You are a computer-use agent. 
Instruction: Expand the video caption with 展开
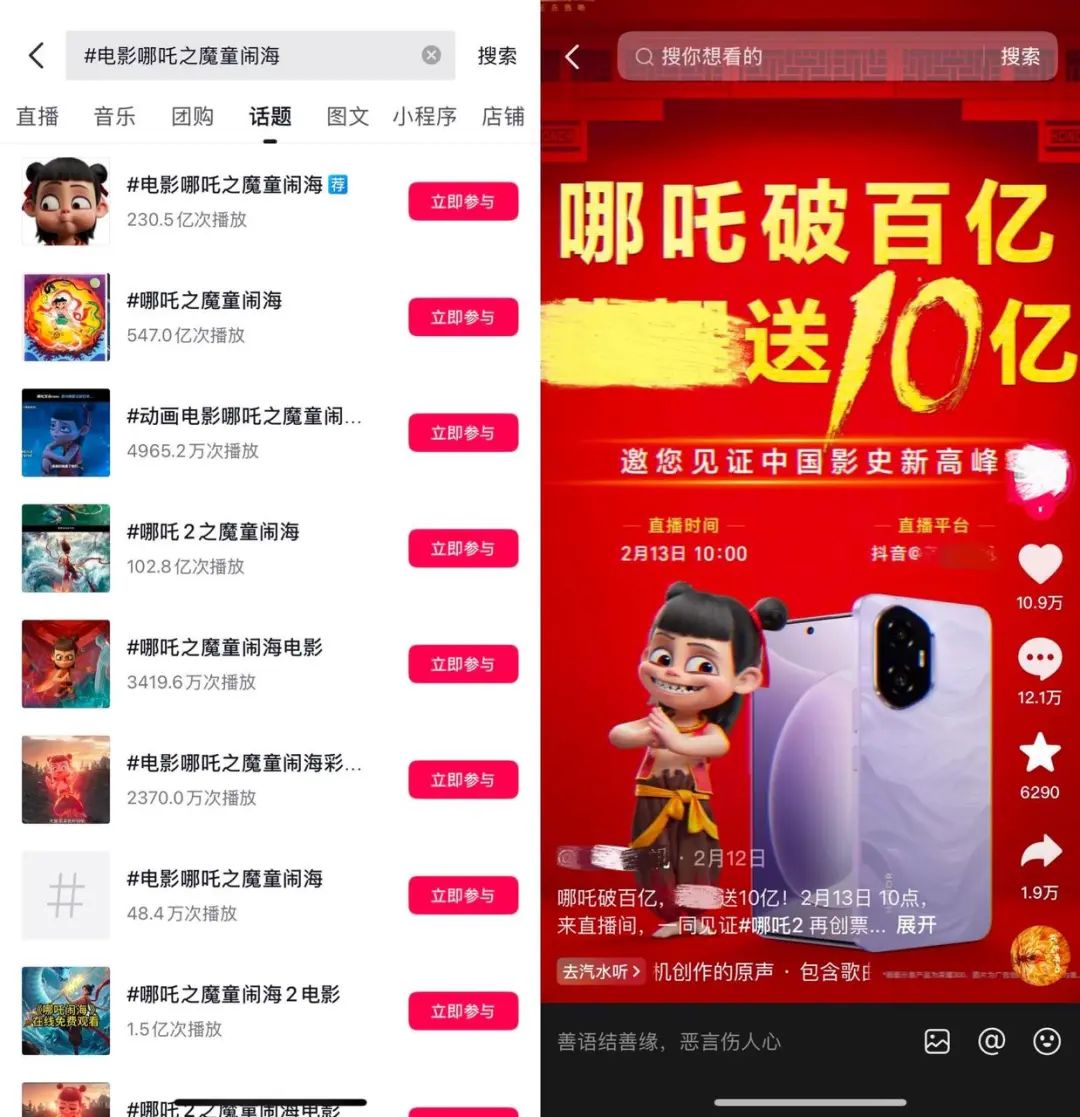pyautogui.click(x=916, y=925)
